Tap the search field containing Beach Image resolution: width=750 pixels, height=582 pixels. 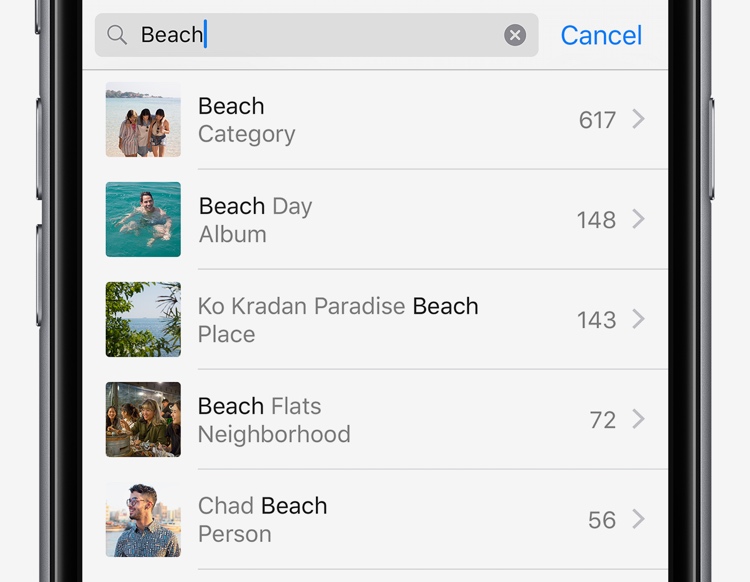(310, 36)
